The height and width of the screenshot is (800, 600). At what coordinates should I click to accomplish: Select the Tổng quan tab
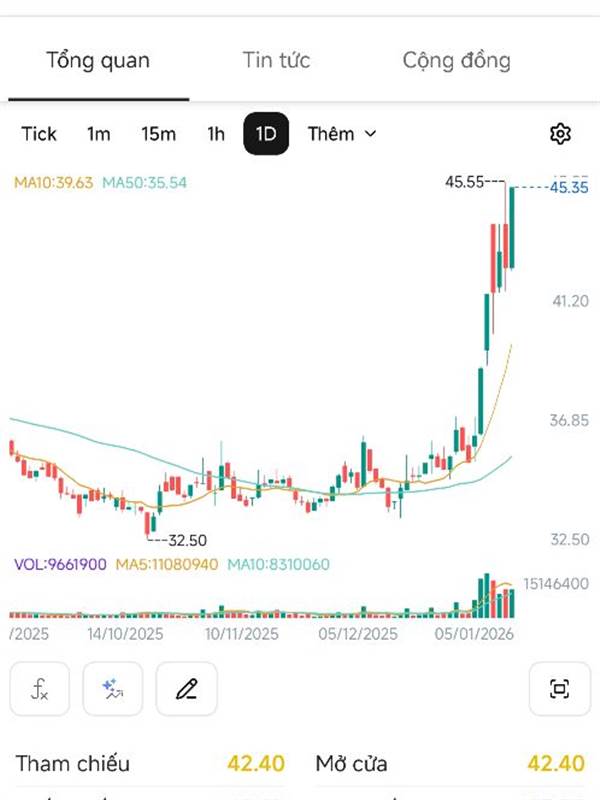click(x=98, y=60)
